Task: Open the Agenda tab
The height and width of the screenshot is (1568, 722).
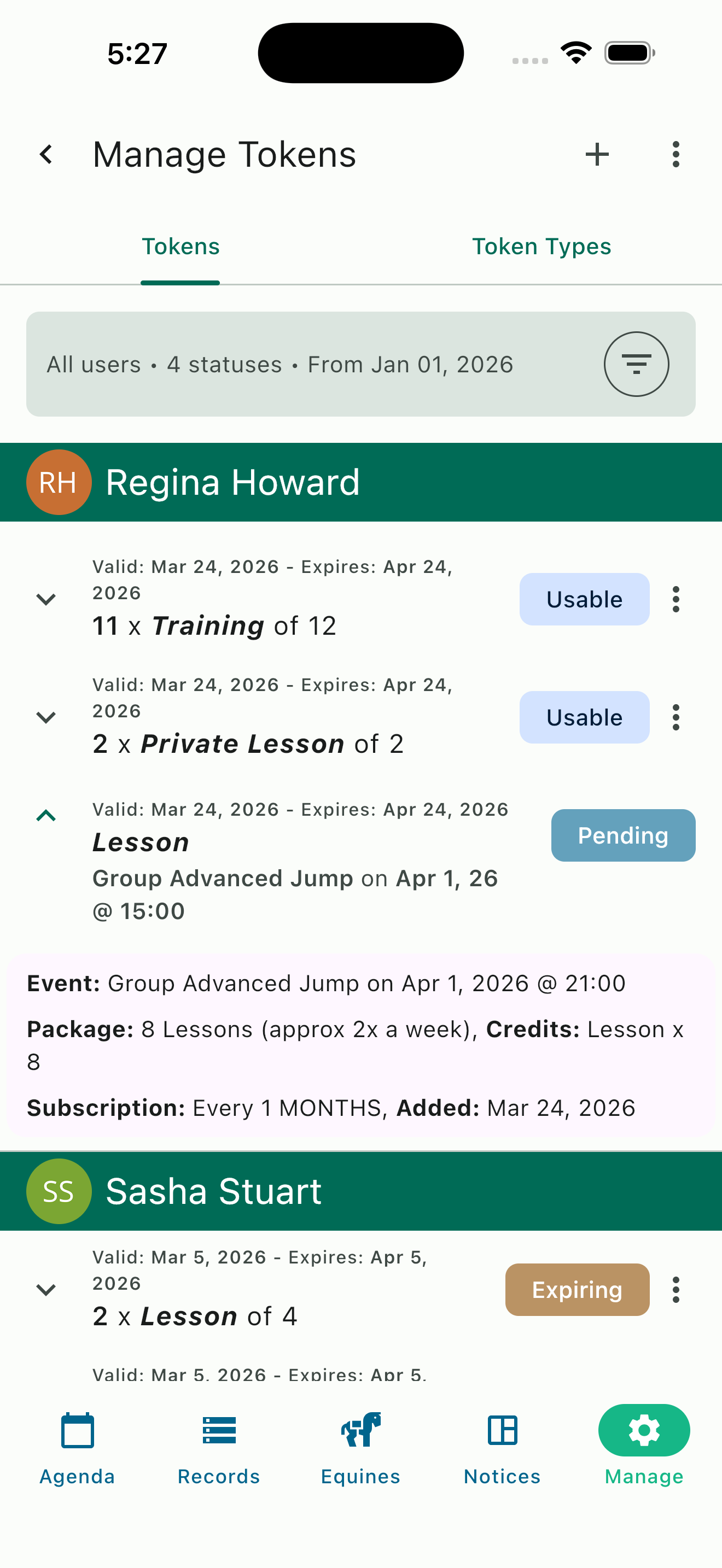Action: [x=77, y=1448]
